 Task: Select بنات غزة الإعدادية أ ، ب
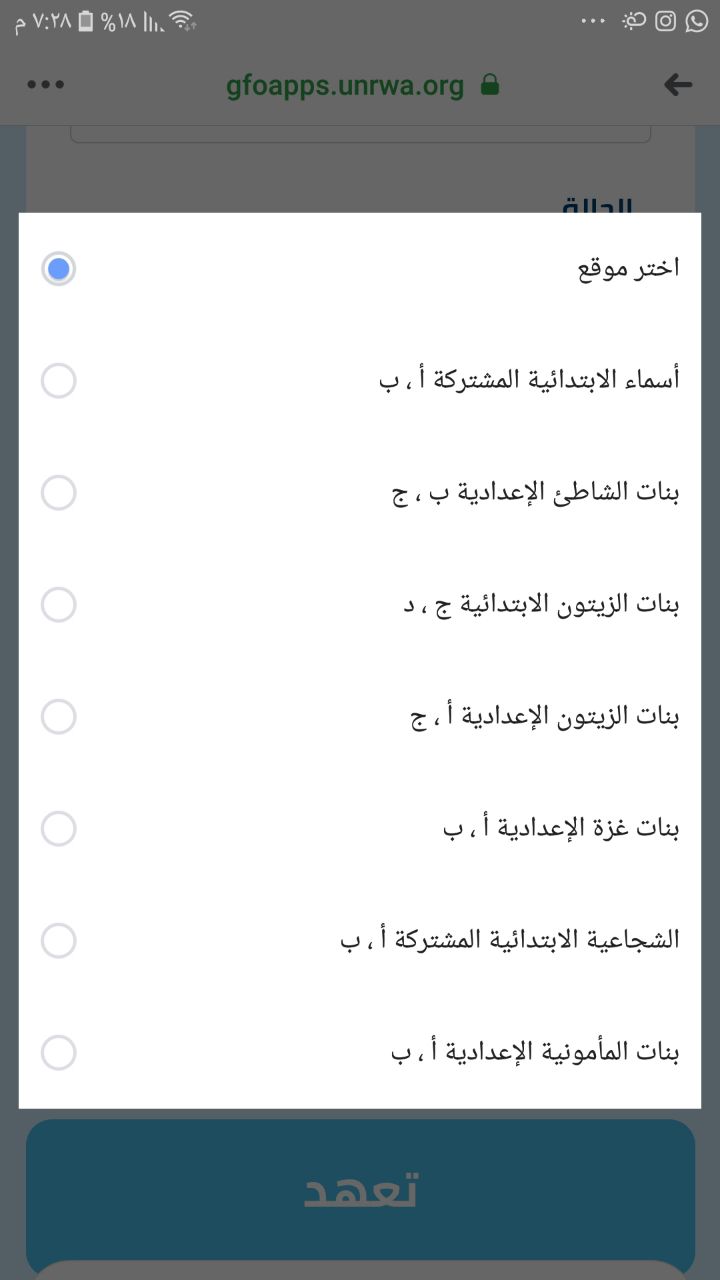(x=360, y=829)
